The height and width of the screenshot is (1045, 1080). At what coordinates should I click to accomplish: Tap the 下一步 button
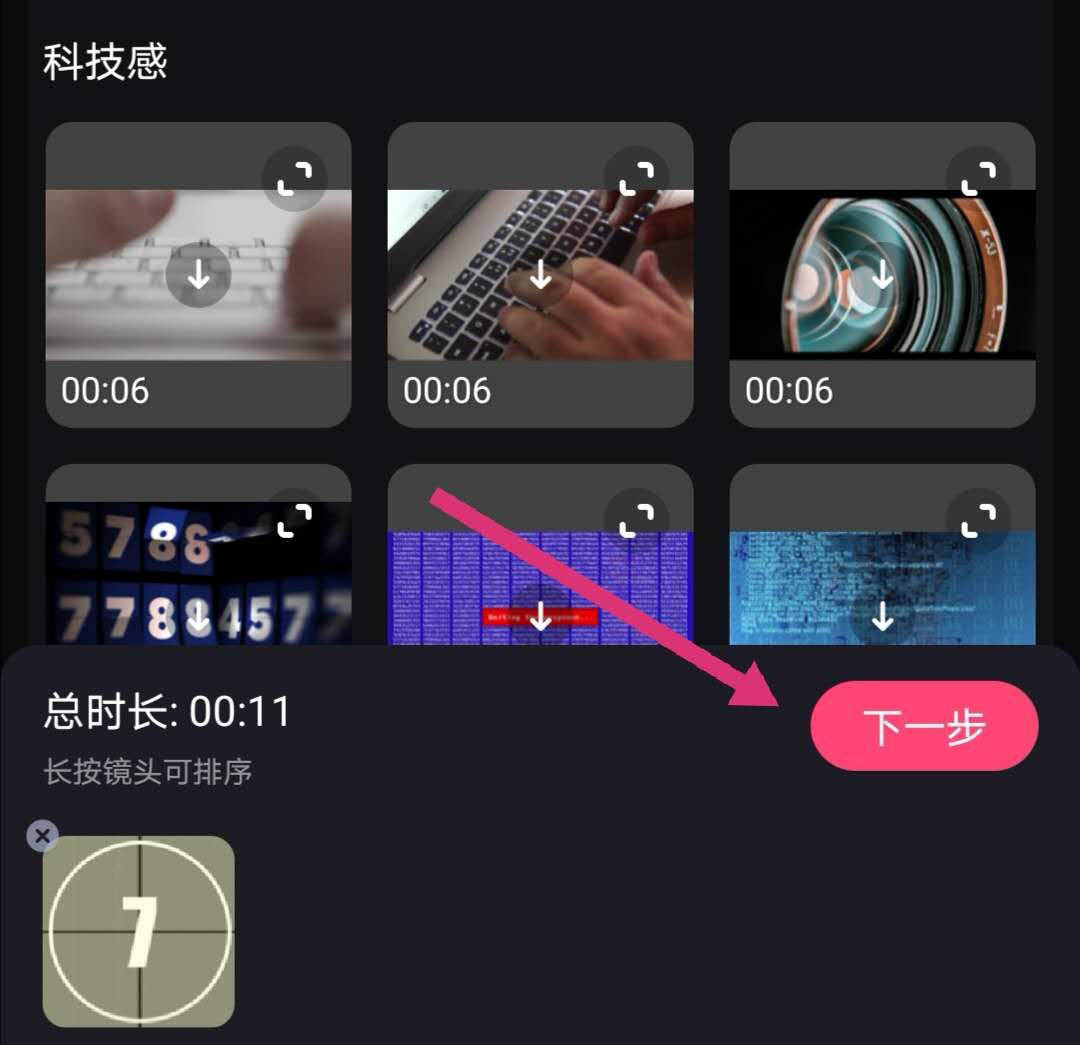coord(924,727)
